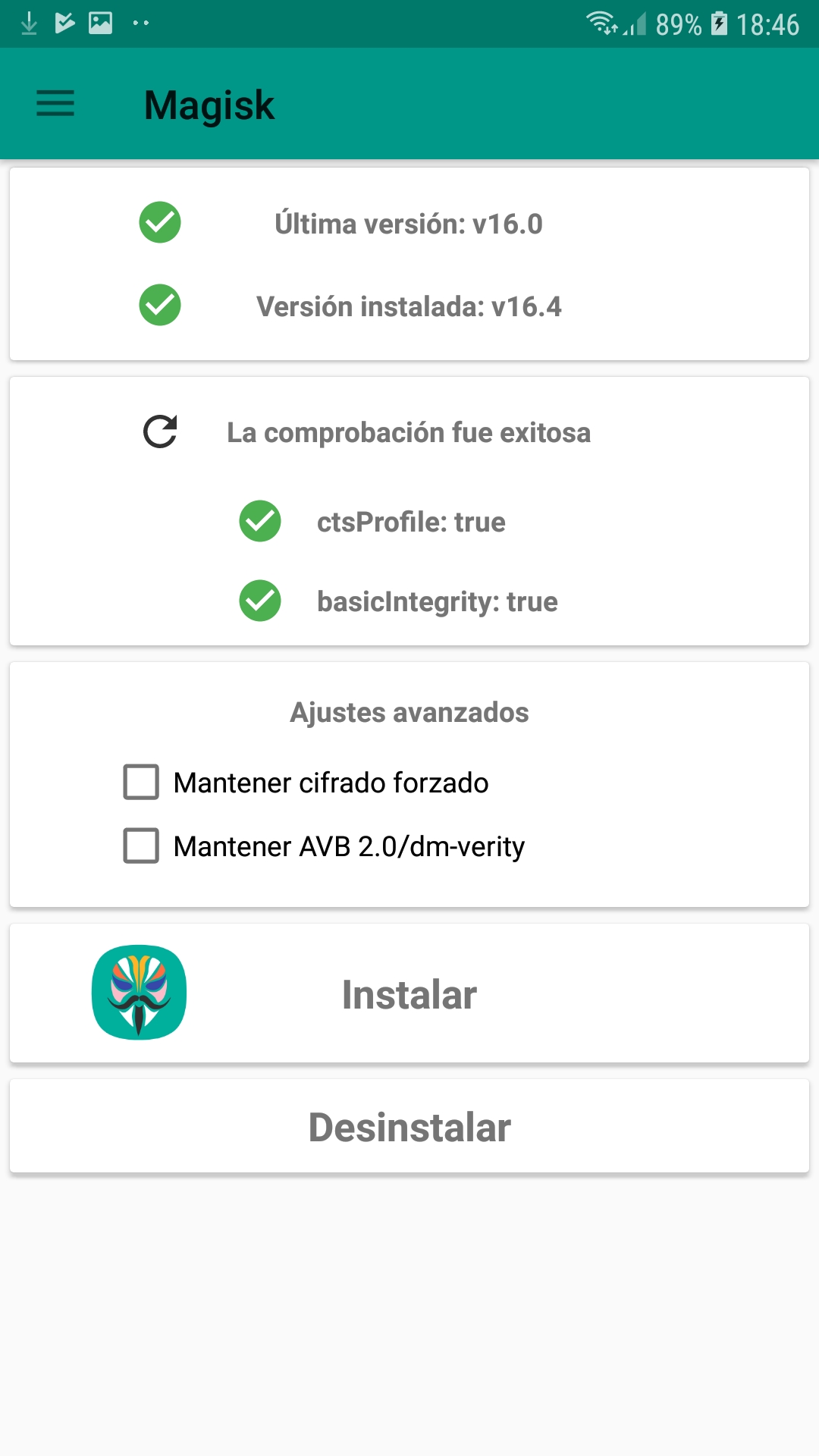The height and width of the screenshot is (1456, 819).
Task: Select Desinstalar to remove Magisk
Action: (x=409, y=1127)
